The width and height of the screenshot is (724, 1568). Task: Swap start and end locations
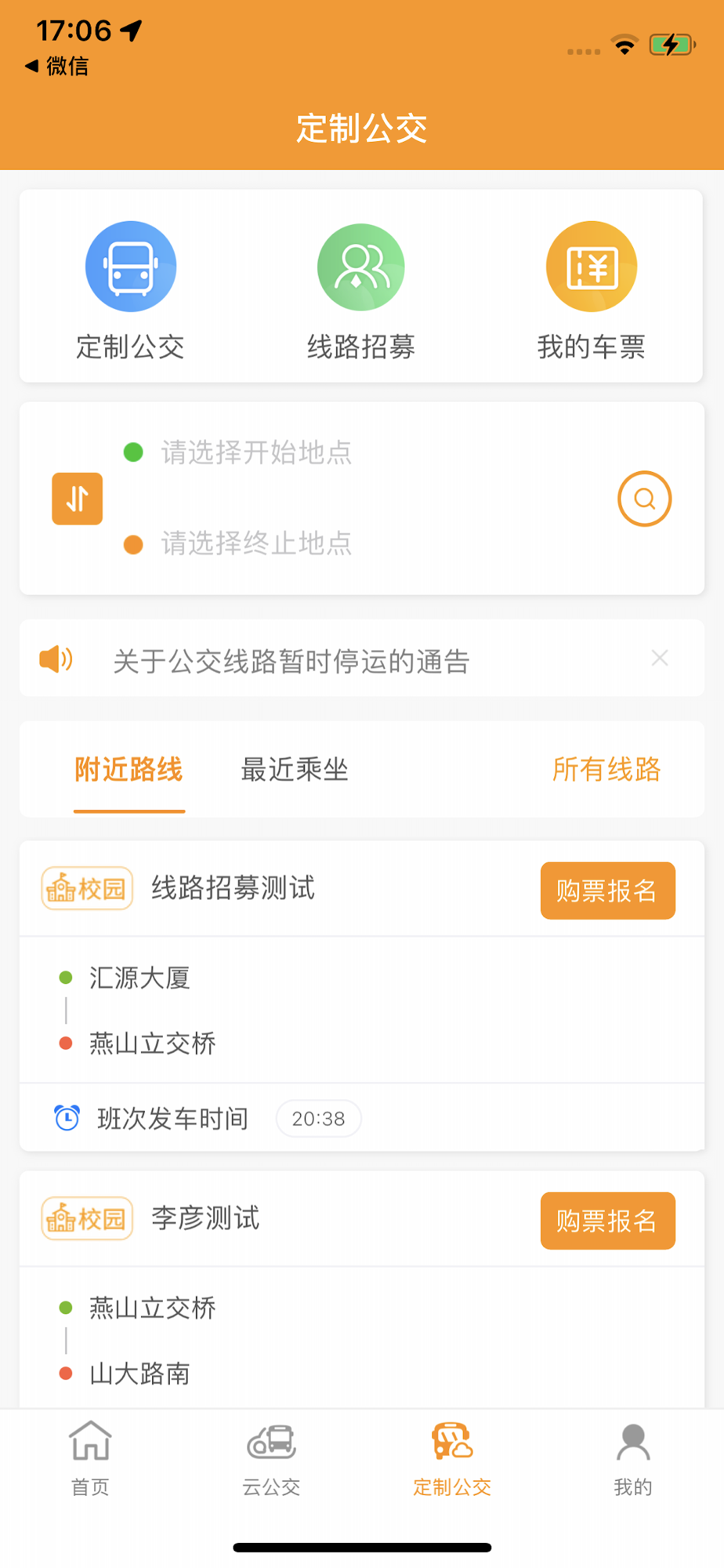tap(77, 499)
